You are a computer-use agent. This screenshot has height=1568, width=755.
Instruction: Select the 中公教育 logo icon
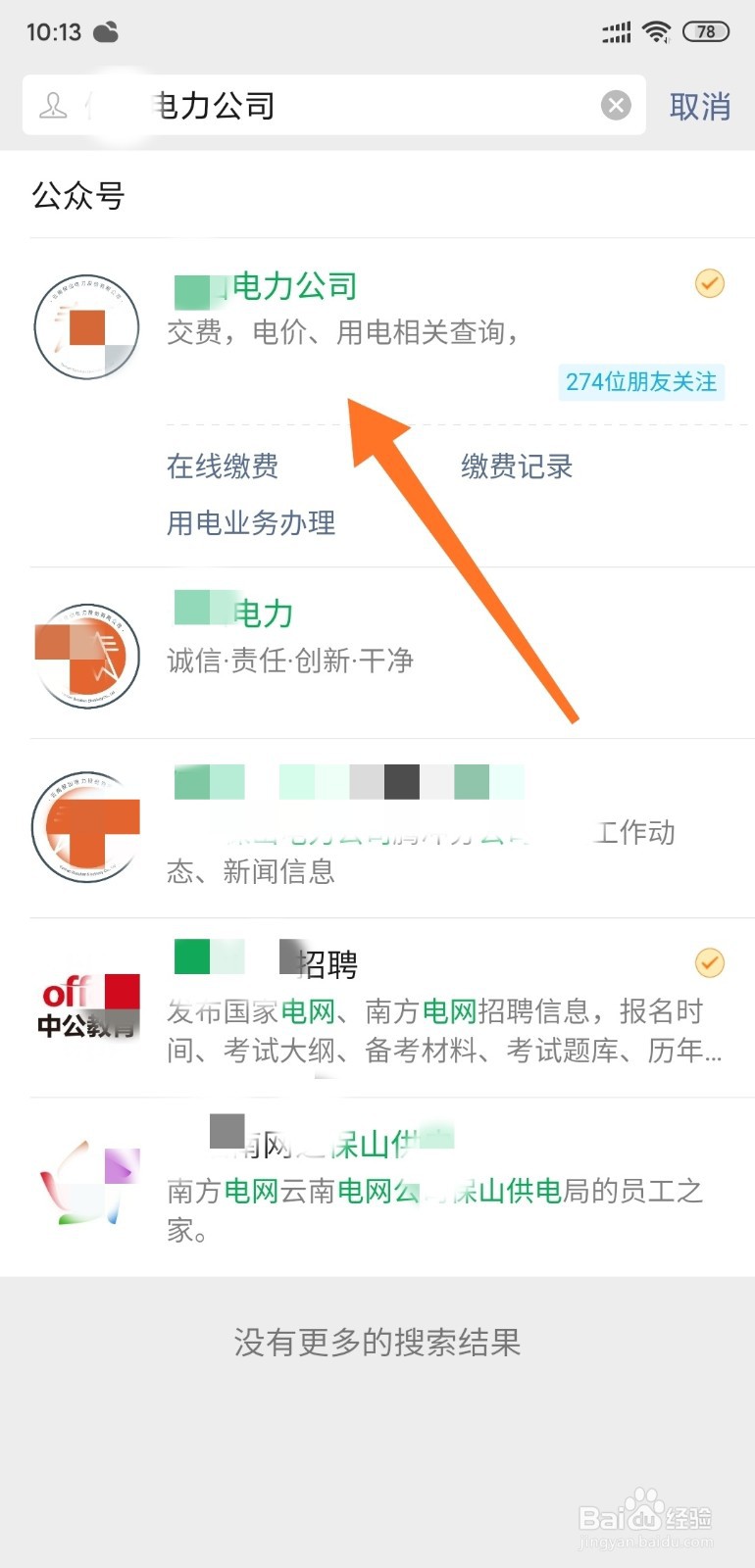(x=86, y=1004)
